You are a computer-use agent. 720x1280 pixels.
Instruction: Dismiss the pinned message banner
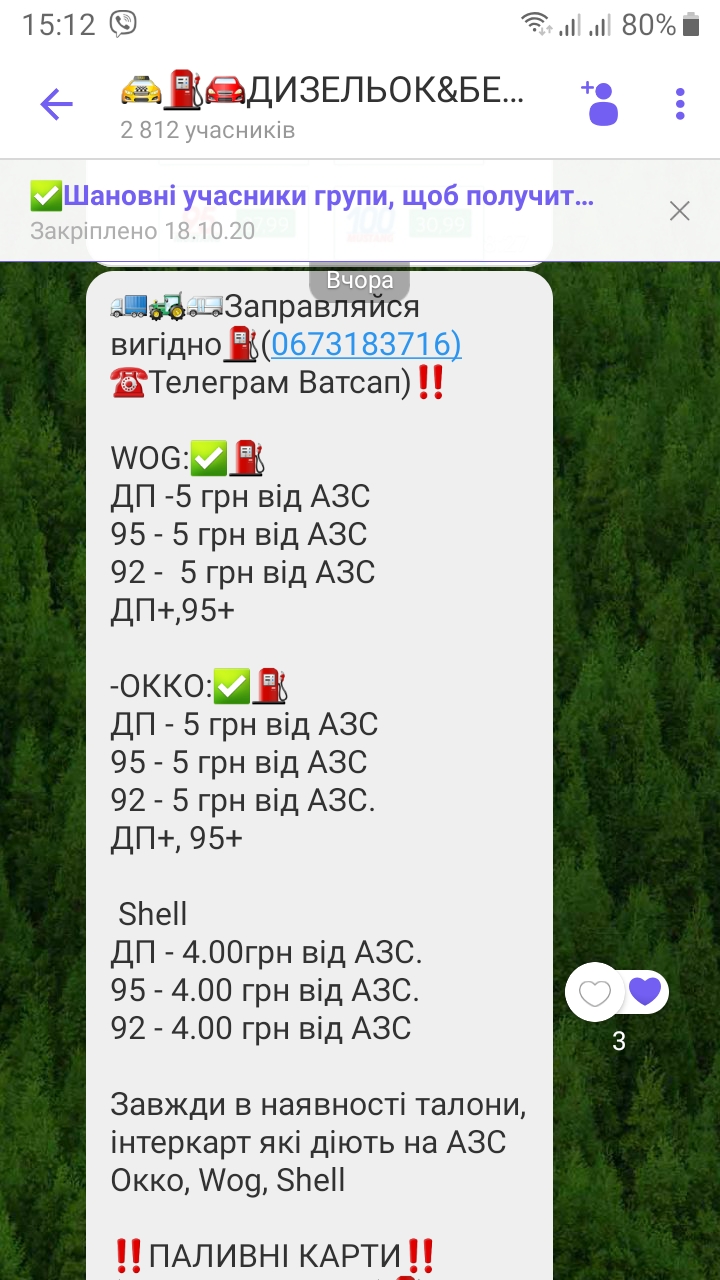pyautogui.click(x=680, y=211)
